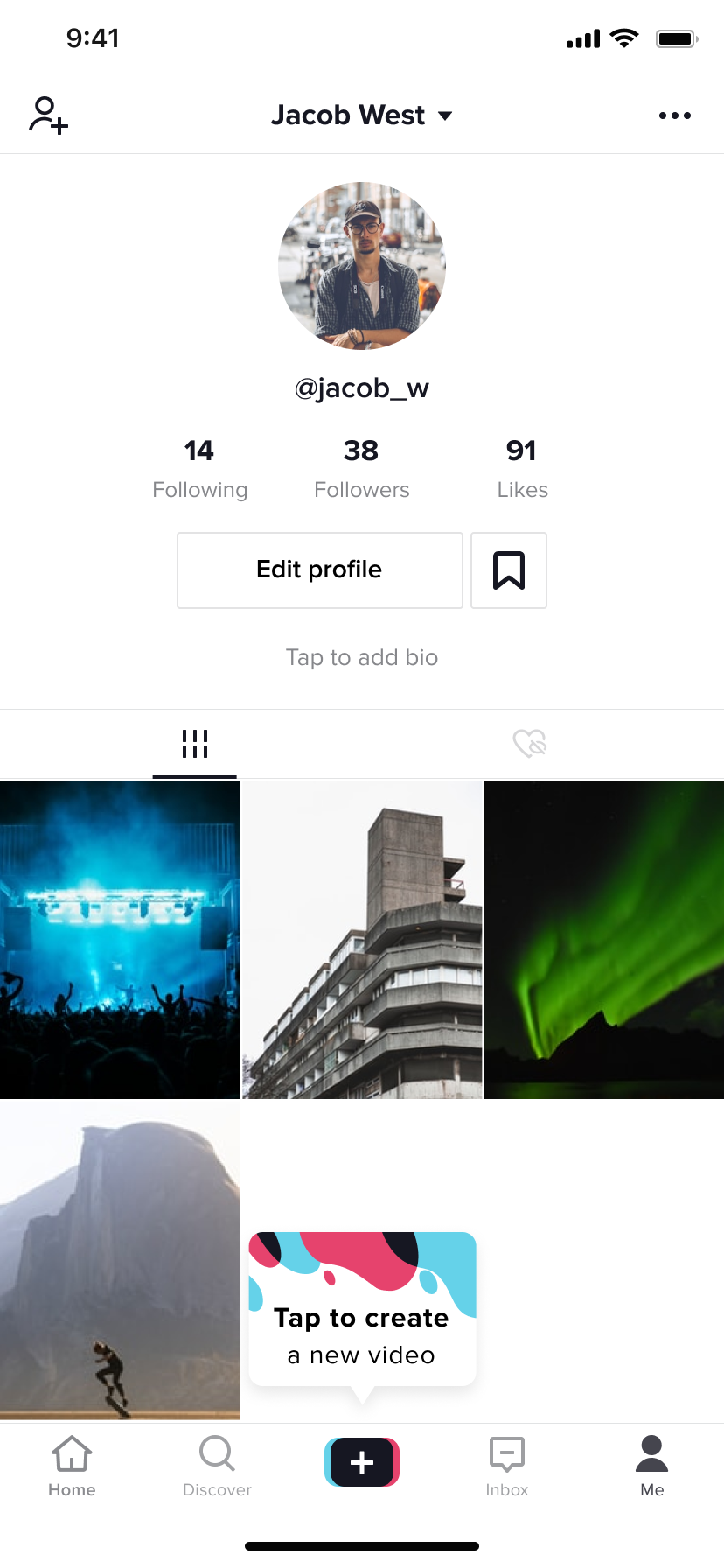
Task: Open the three-dot options menu
Action: [674, 115]
